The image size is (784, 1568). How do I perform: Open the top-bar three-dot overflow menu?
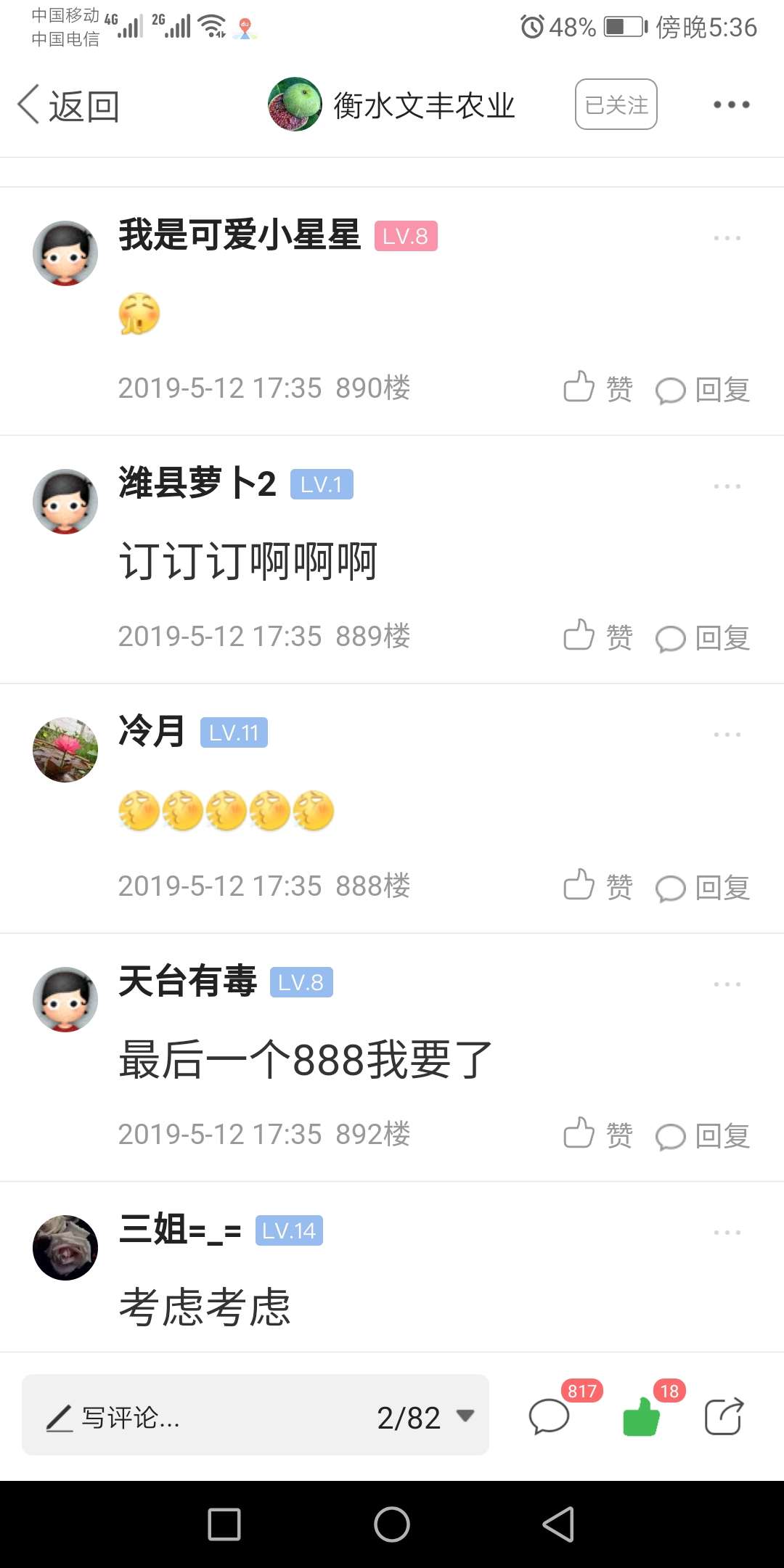(x=731, y=105)
